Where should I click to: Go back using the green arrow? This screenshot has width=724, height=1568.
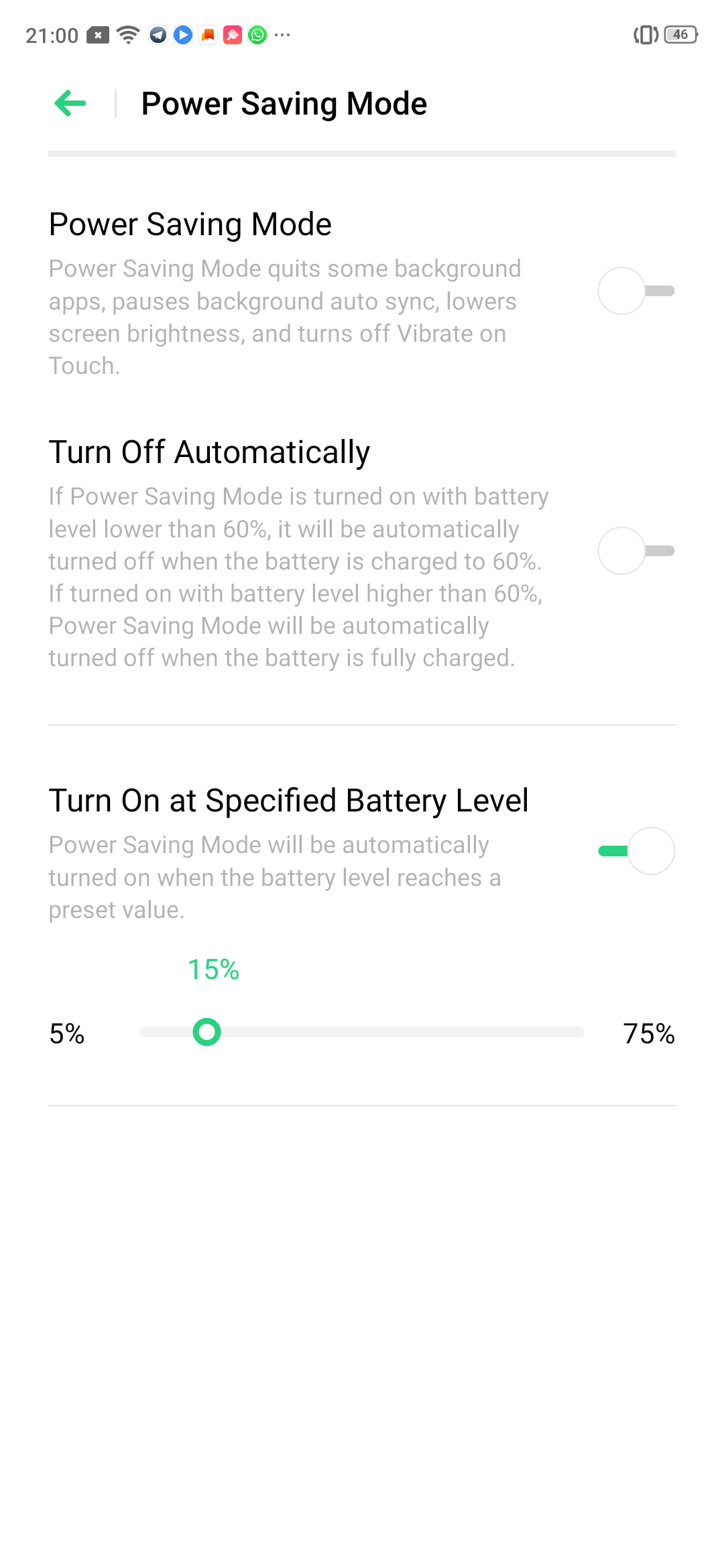click(x=70, y=103)
